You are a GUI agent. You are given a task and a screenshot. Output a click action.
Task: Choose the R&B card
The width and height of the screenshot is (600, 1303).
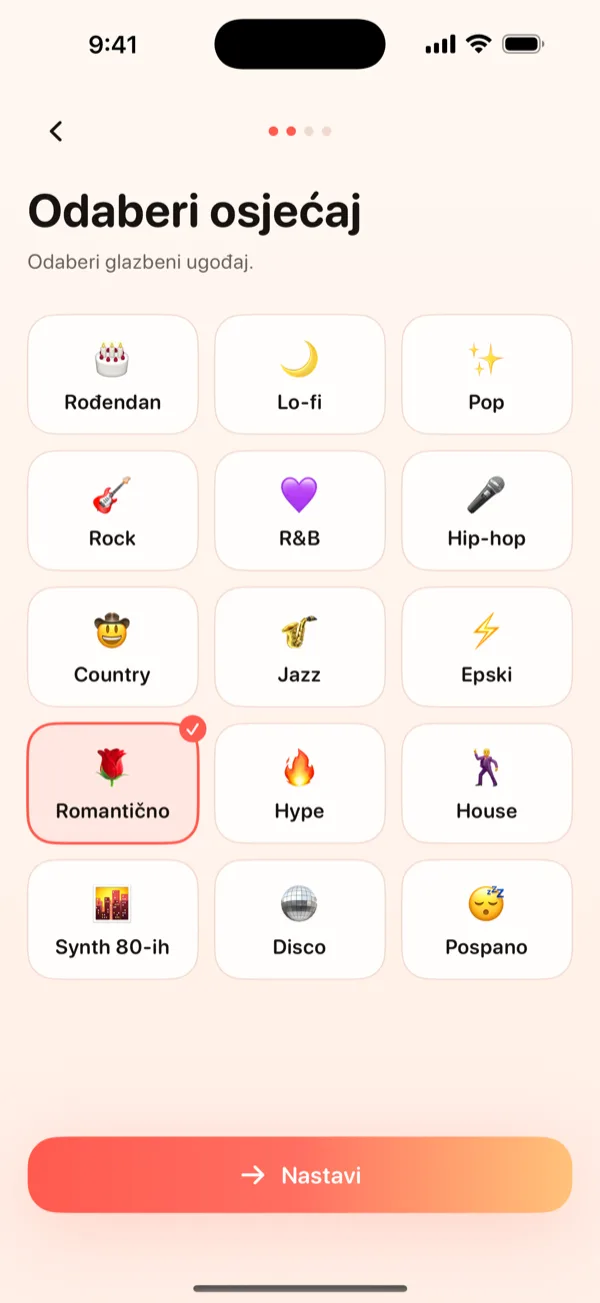click(x=300, y=510)
